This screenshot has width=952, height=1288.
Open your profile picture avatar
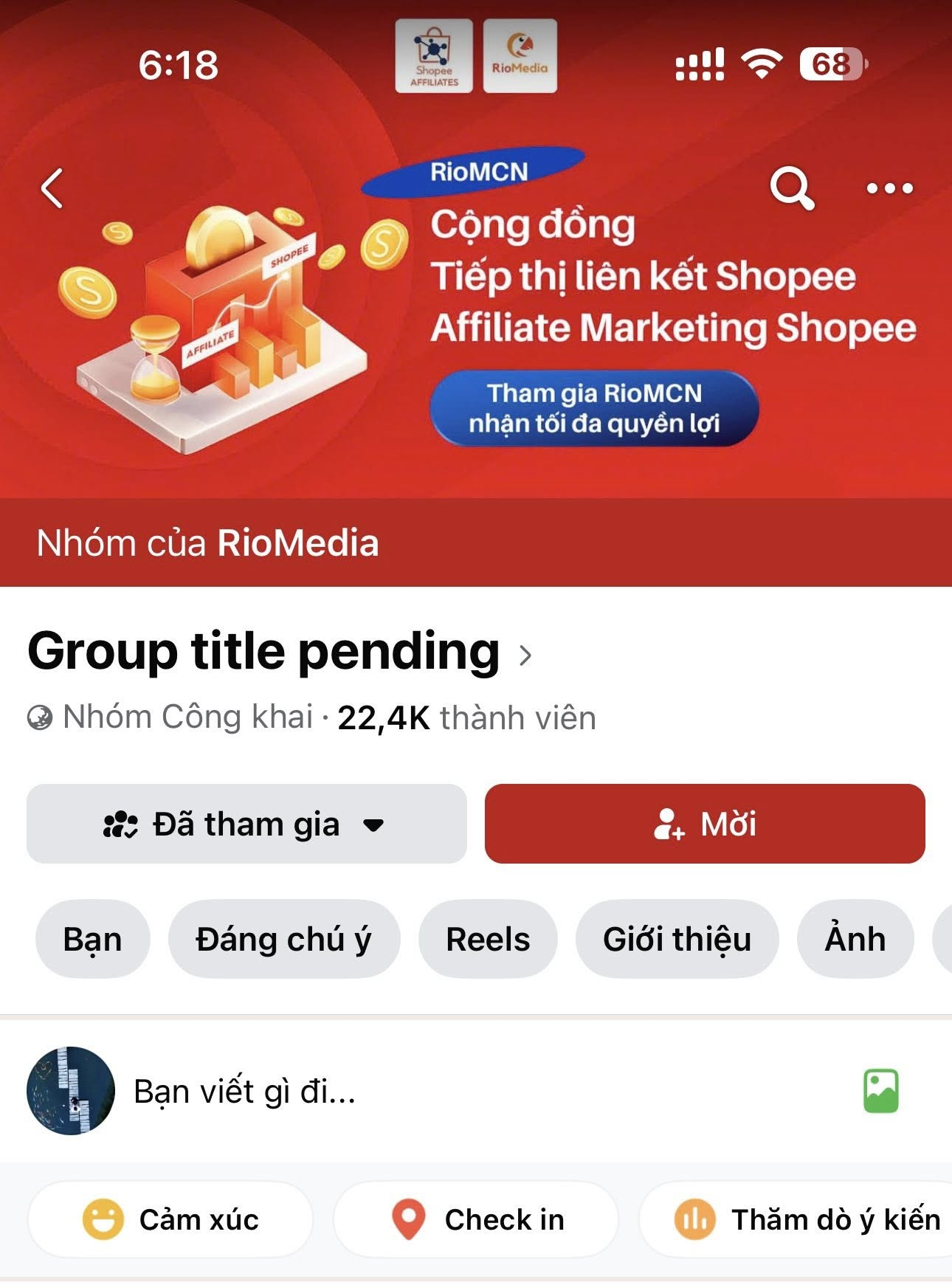tap(71, 1091)
